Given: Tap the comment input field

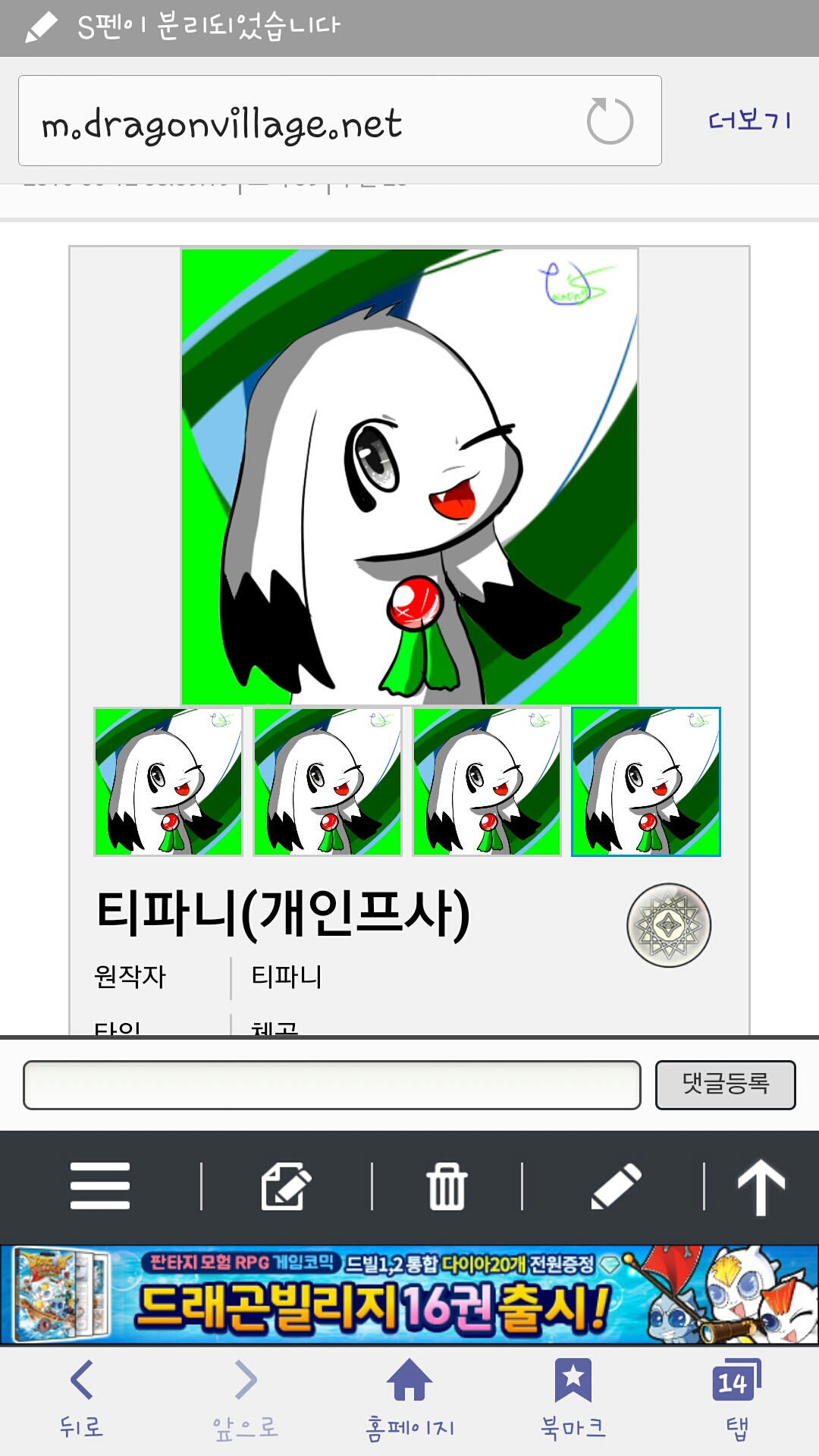Looking at the screenshot, I should (332, 1085).
